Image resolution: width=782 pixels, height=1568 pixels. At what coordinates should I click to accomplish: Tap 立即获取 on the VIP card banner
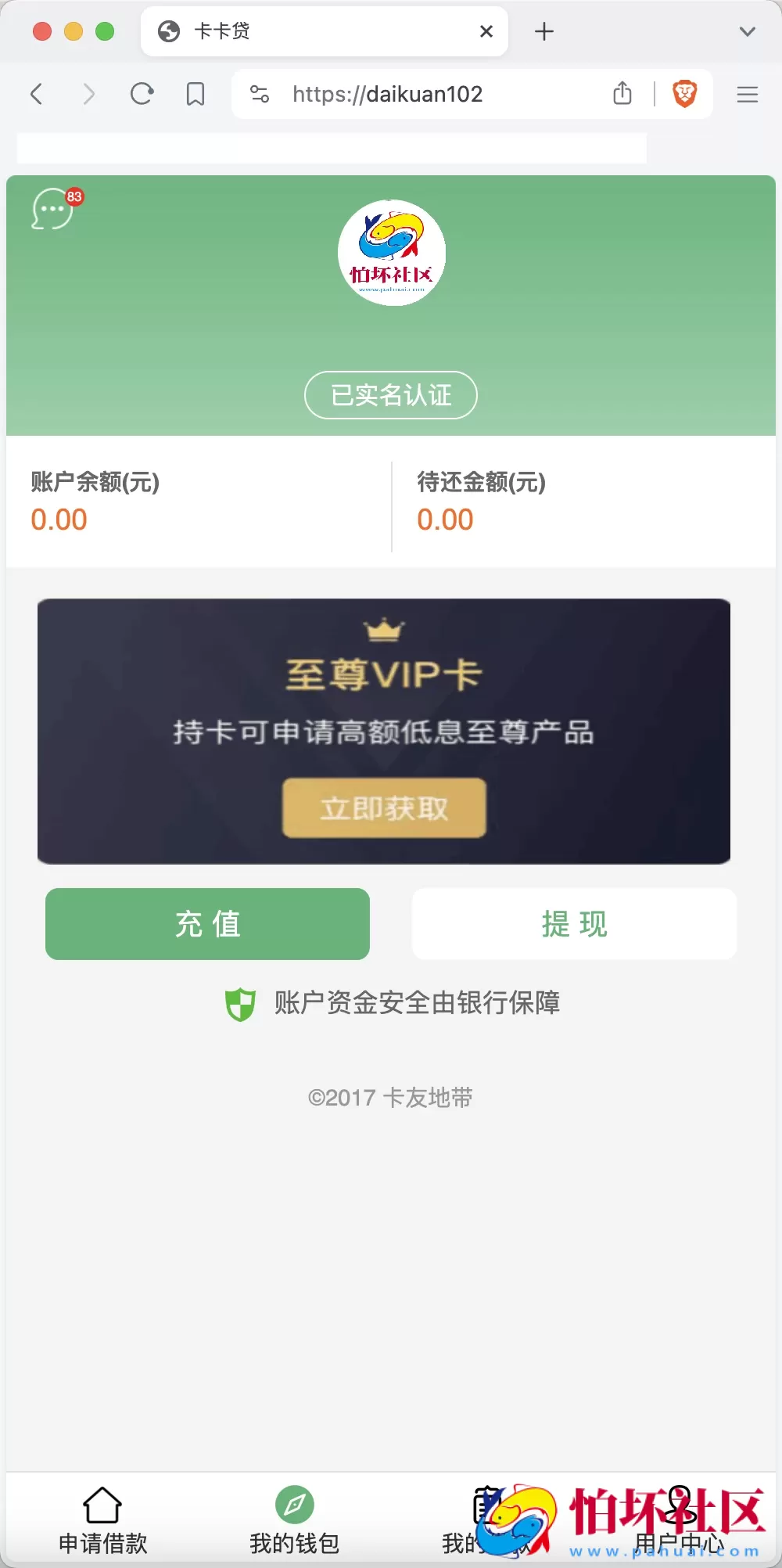[x=384, y=808]
